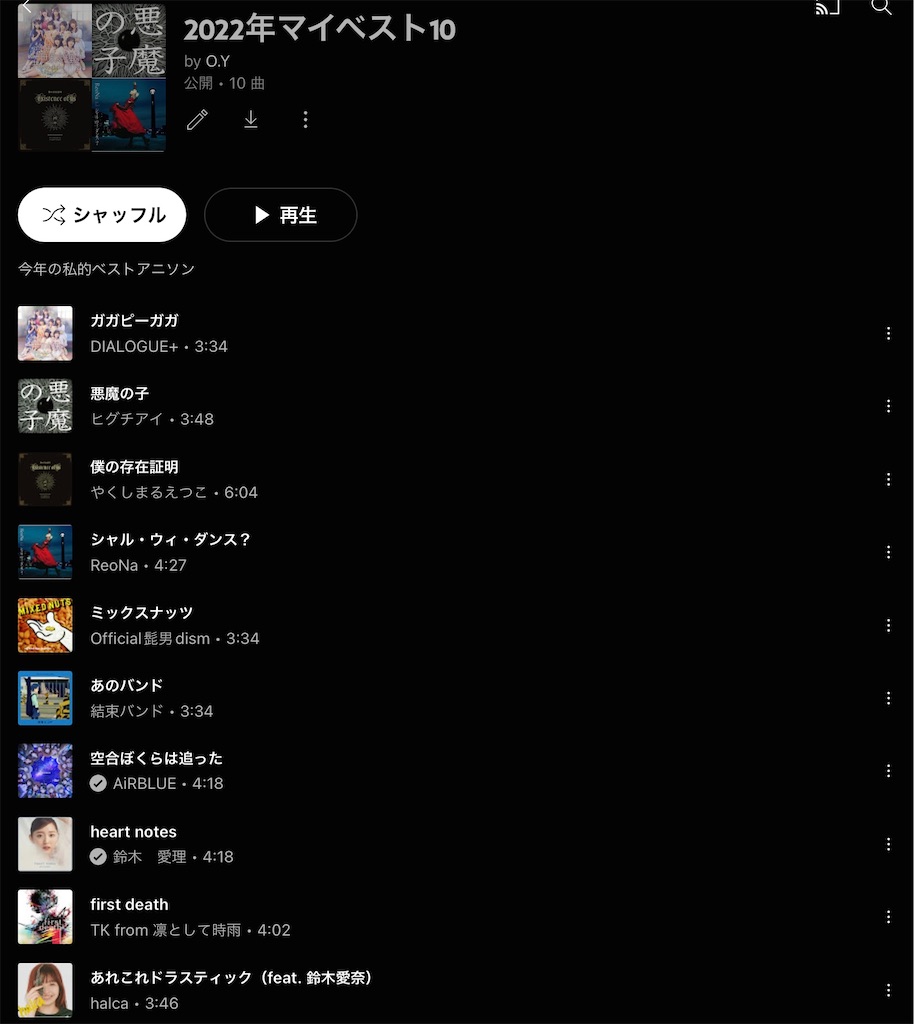Viewport: 914px width, 1024px height.
Task: Open more options for あれこれドラスティック
Action: pos(888,990)
